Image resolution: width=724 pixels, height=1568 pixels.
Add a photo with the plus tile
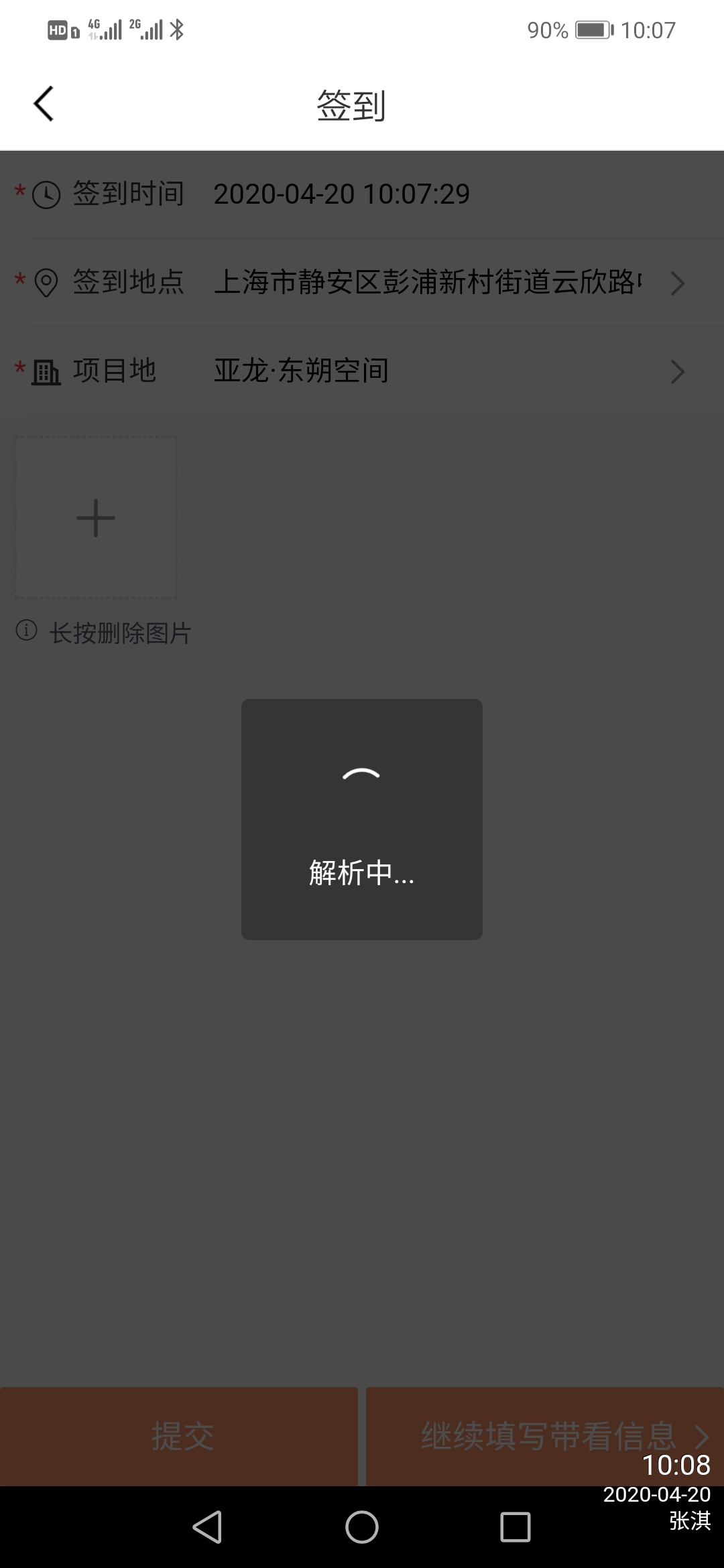point(96,518)
